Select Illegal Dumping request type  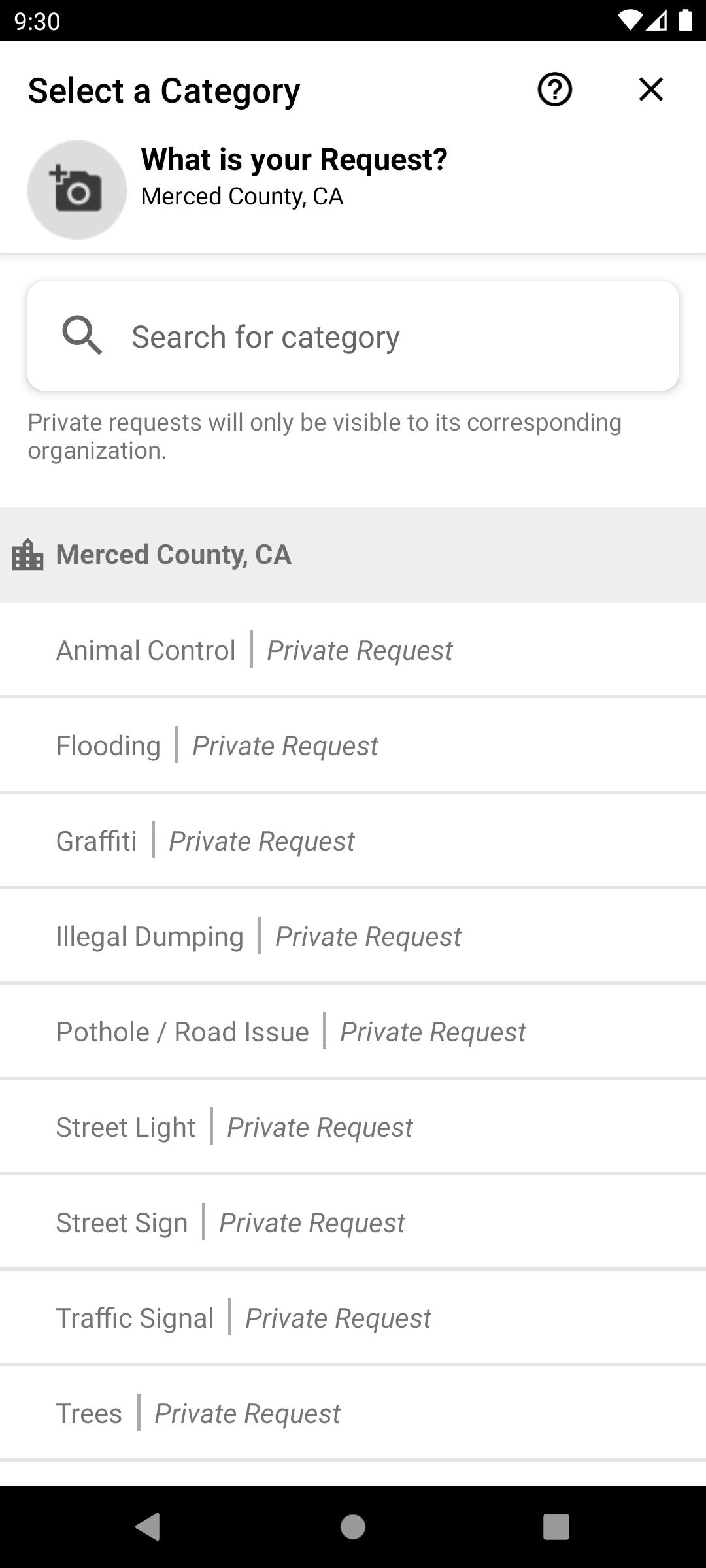click(x=353, y=936)
